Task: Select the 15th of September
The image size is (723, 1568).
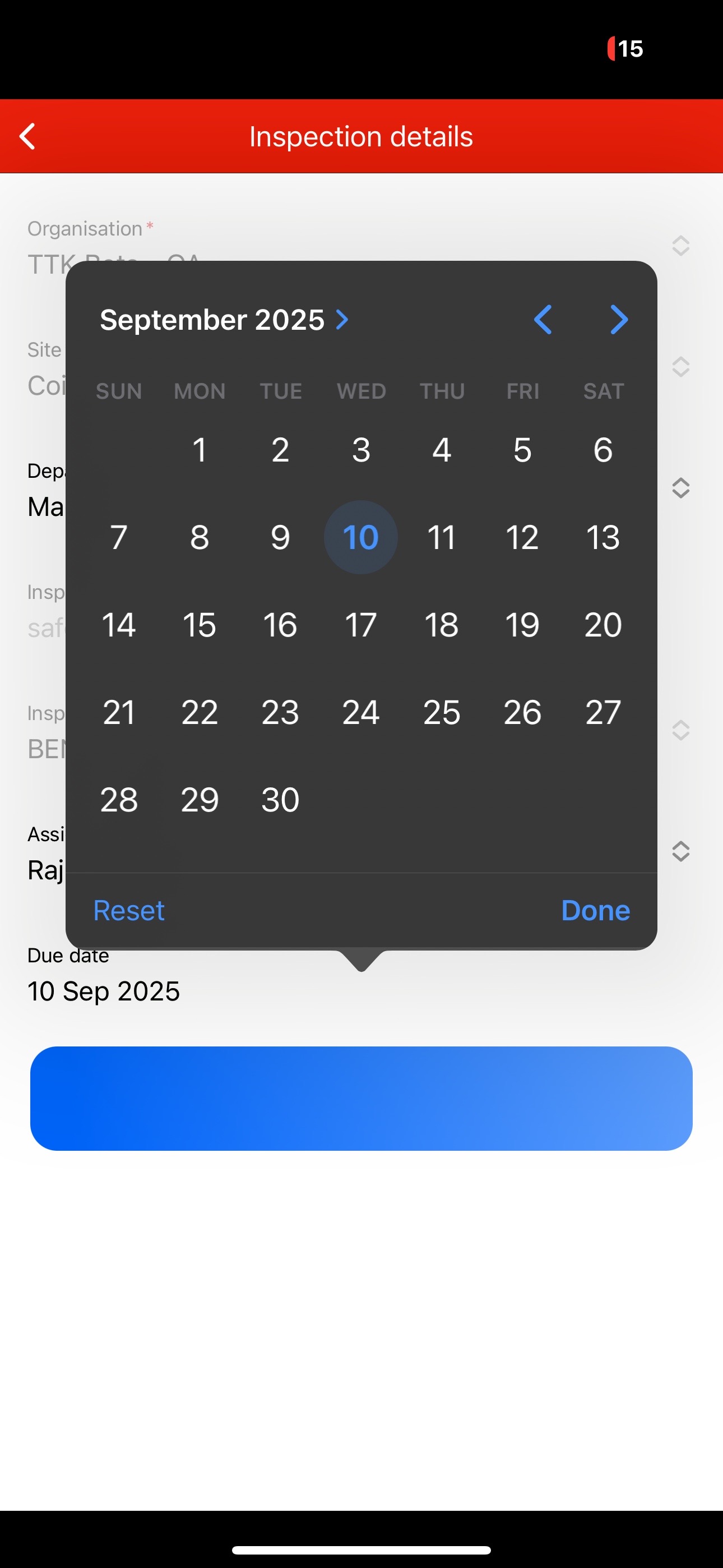Action: pos(199,625)
